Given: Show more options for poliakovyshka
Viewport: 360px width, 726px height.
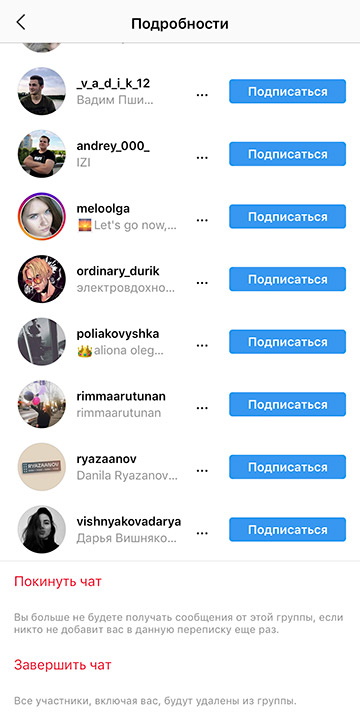Looking at the screenshot, I should [x=202, y=345].
